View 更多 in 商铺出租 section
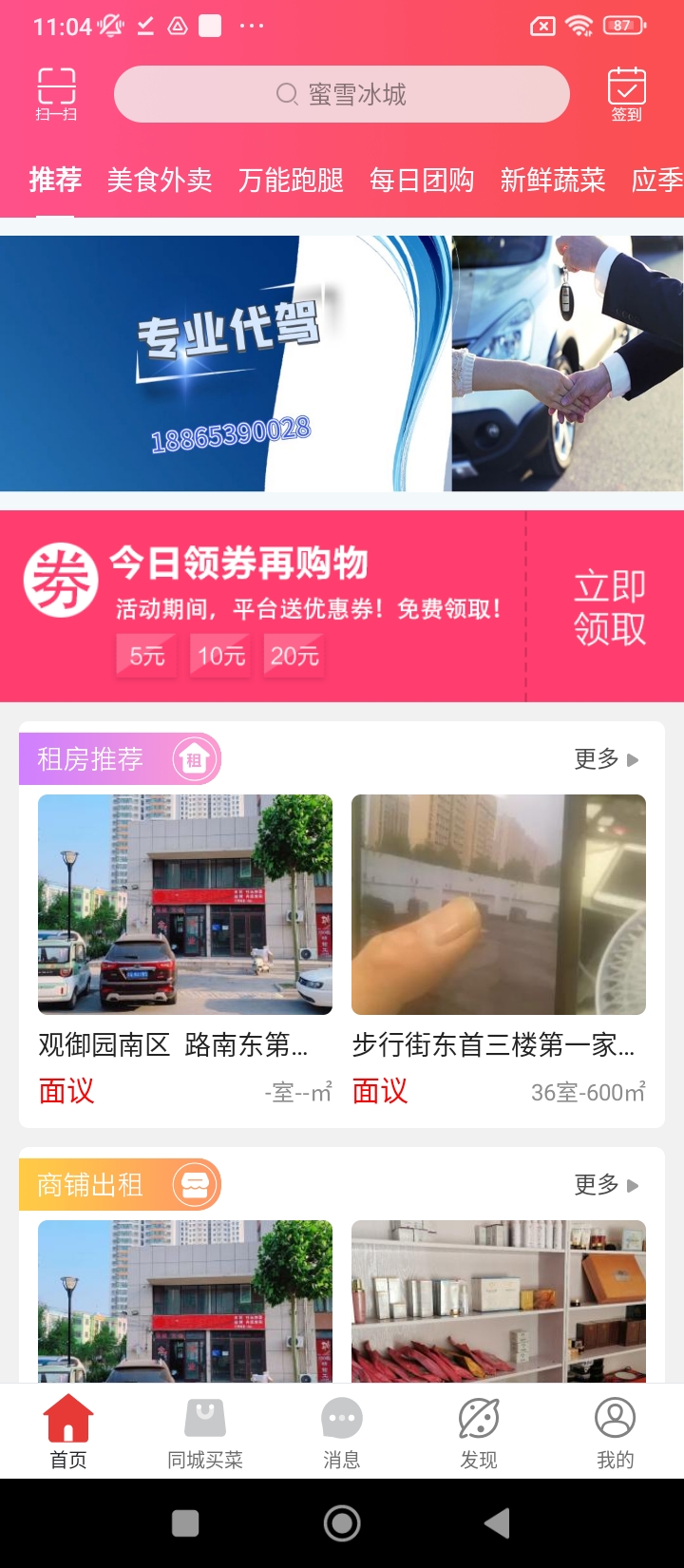 click(606, 1185)
